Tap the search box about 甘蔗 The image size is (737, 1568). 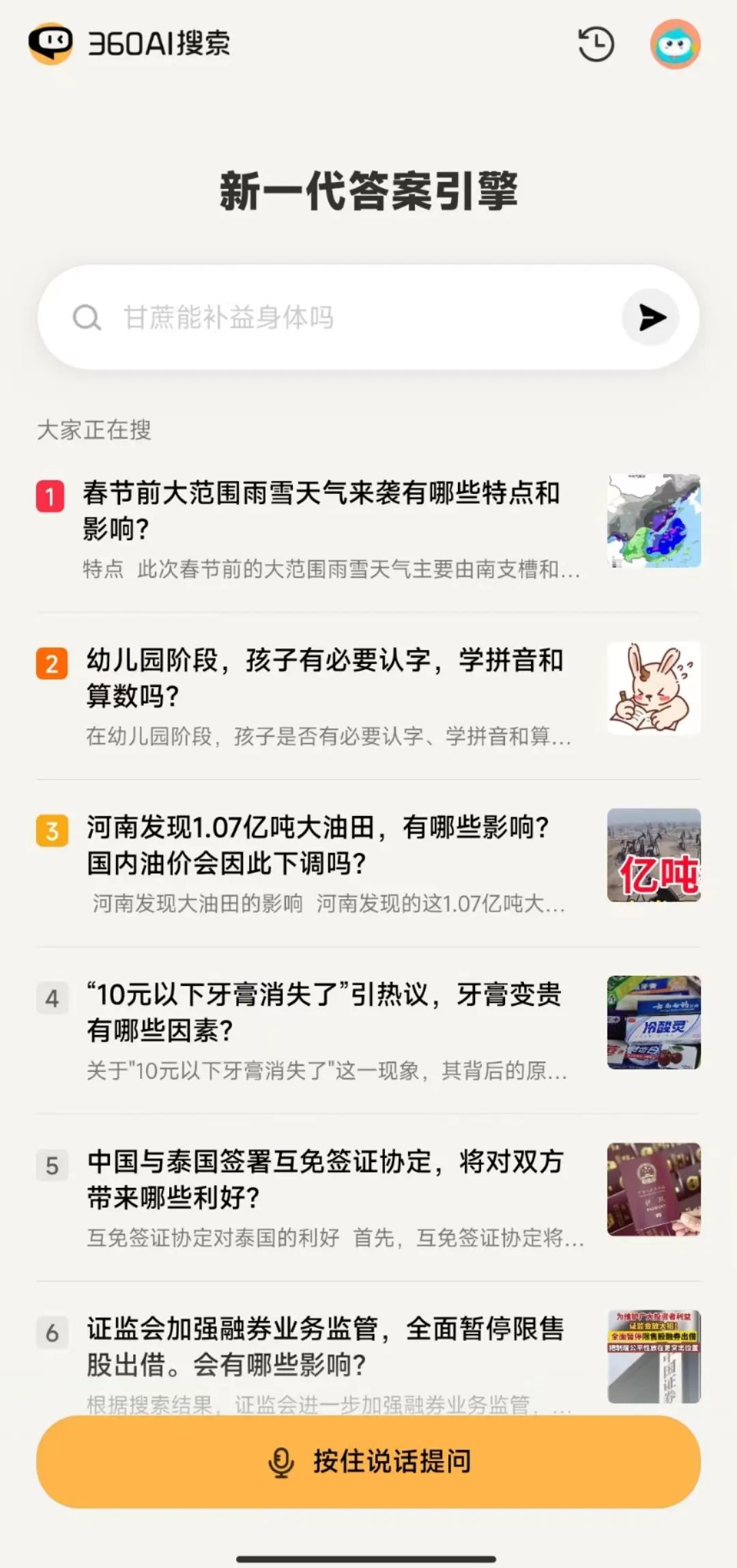(328, 318)
